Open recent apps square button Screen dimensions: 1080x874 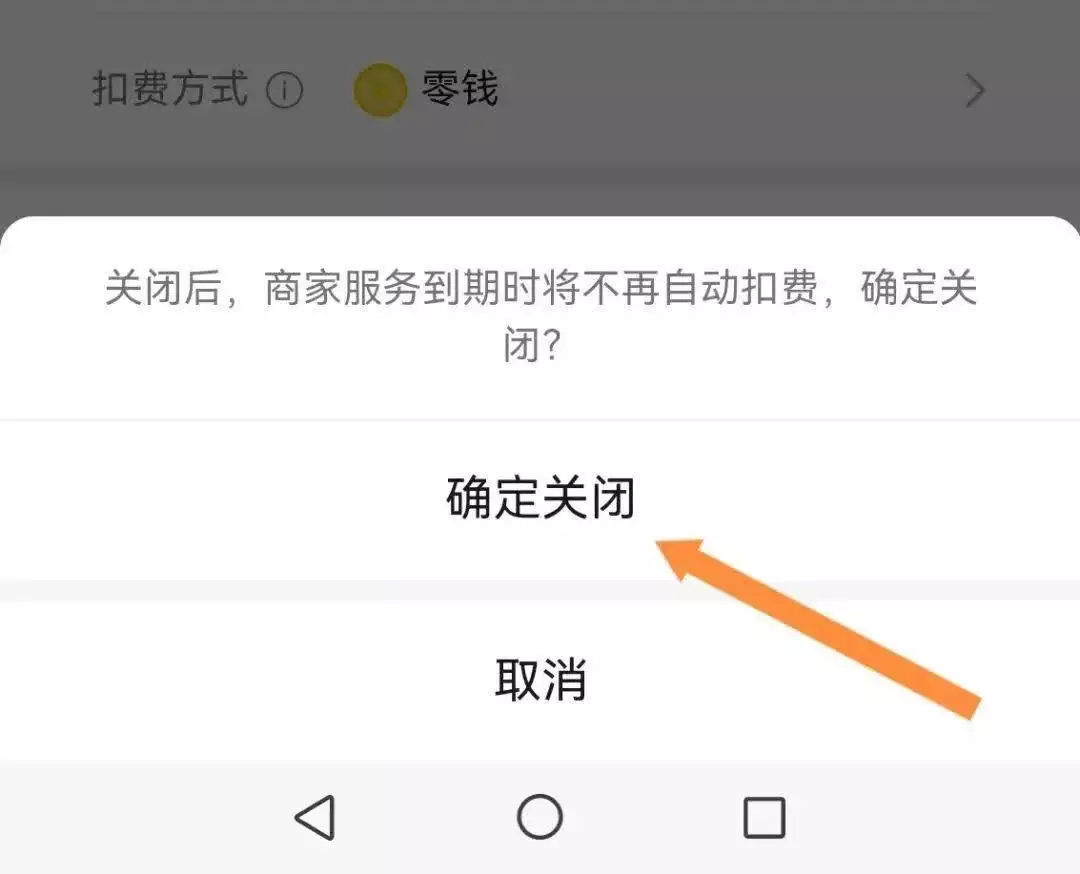764,818
